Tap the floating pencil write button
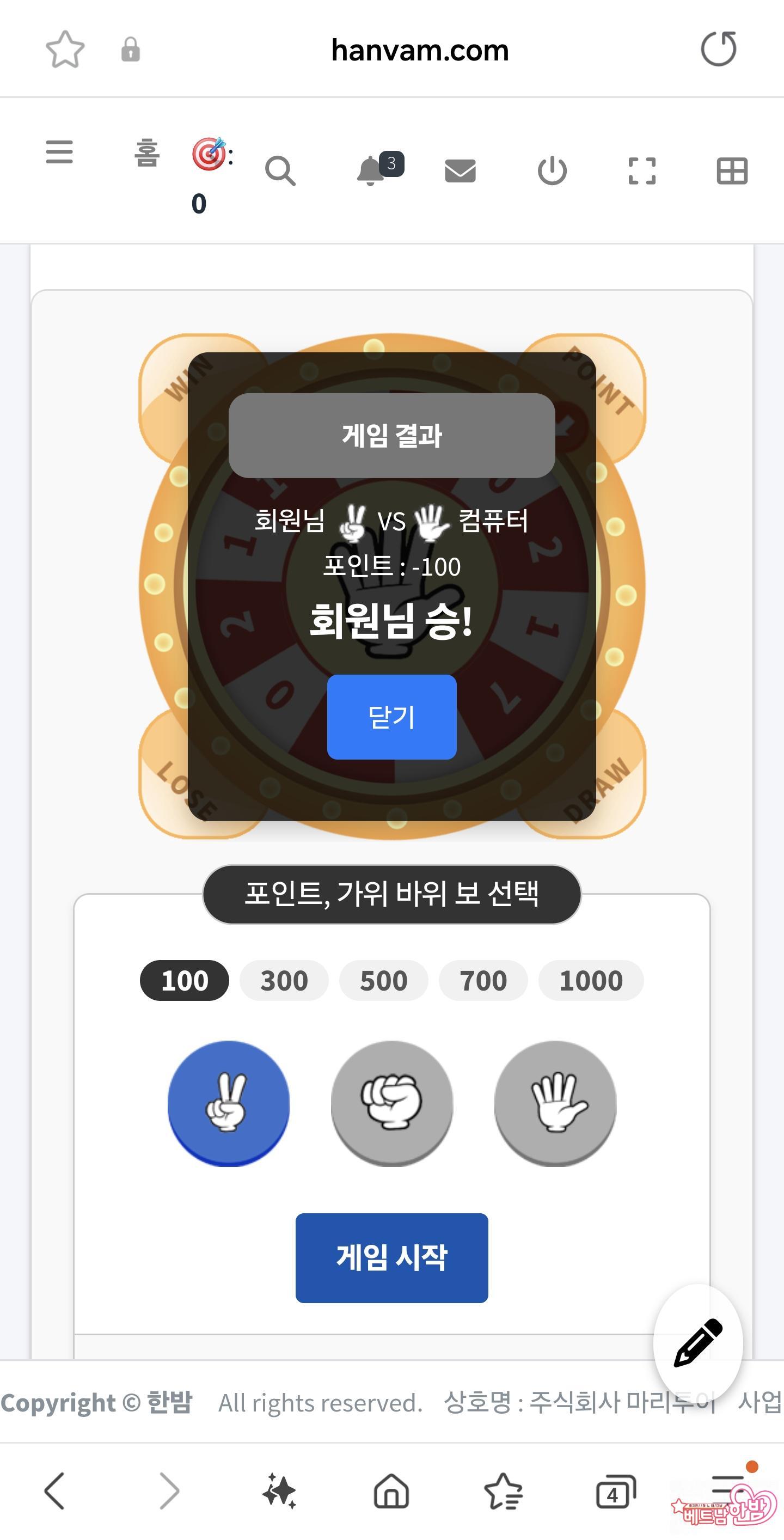Image resolution: width=784 pixels, height=1540 pixels. [698, 1343]
